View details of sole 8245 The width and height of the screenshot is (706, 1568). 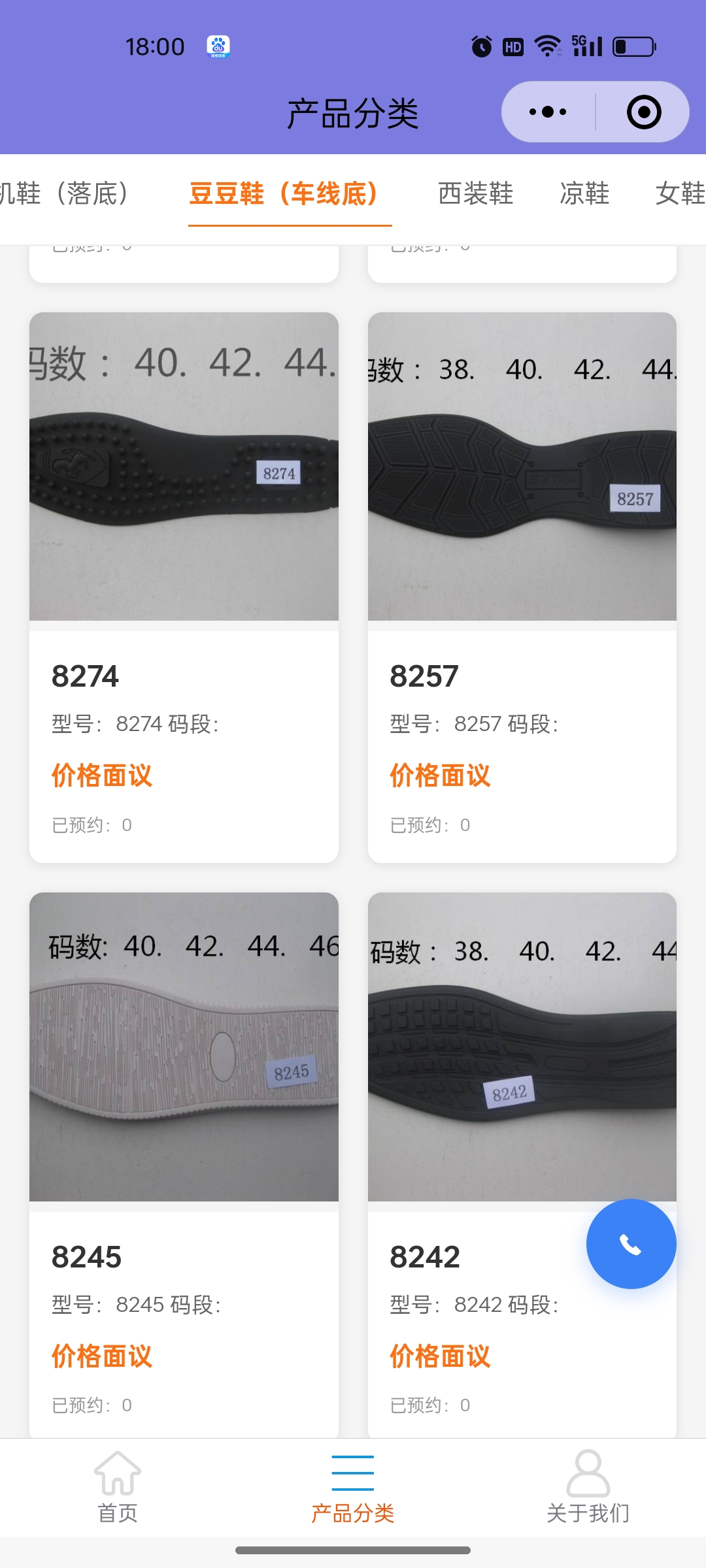tap(184, 1163)
